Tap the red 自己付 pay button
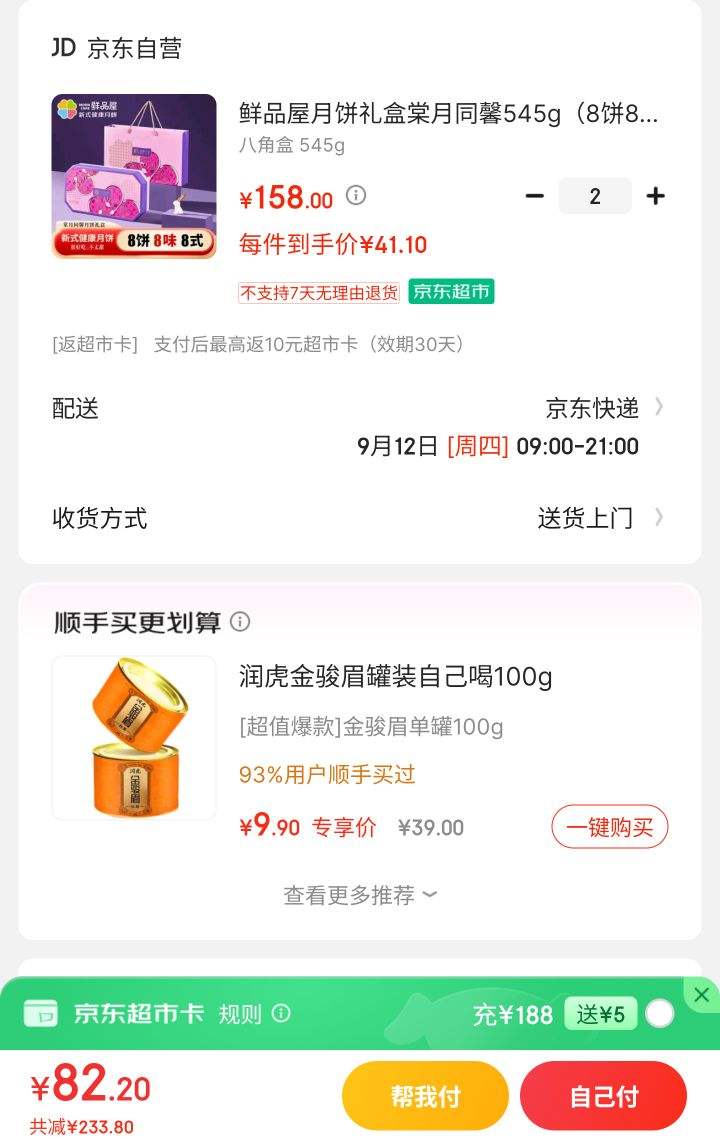 [604, 1095]
